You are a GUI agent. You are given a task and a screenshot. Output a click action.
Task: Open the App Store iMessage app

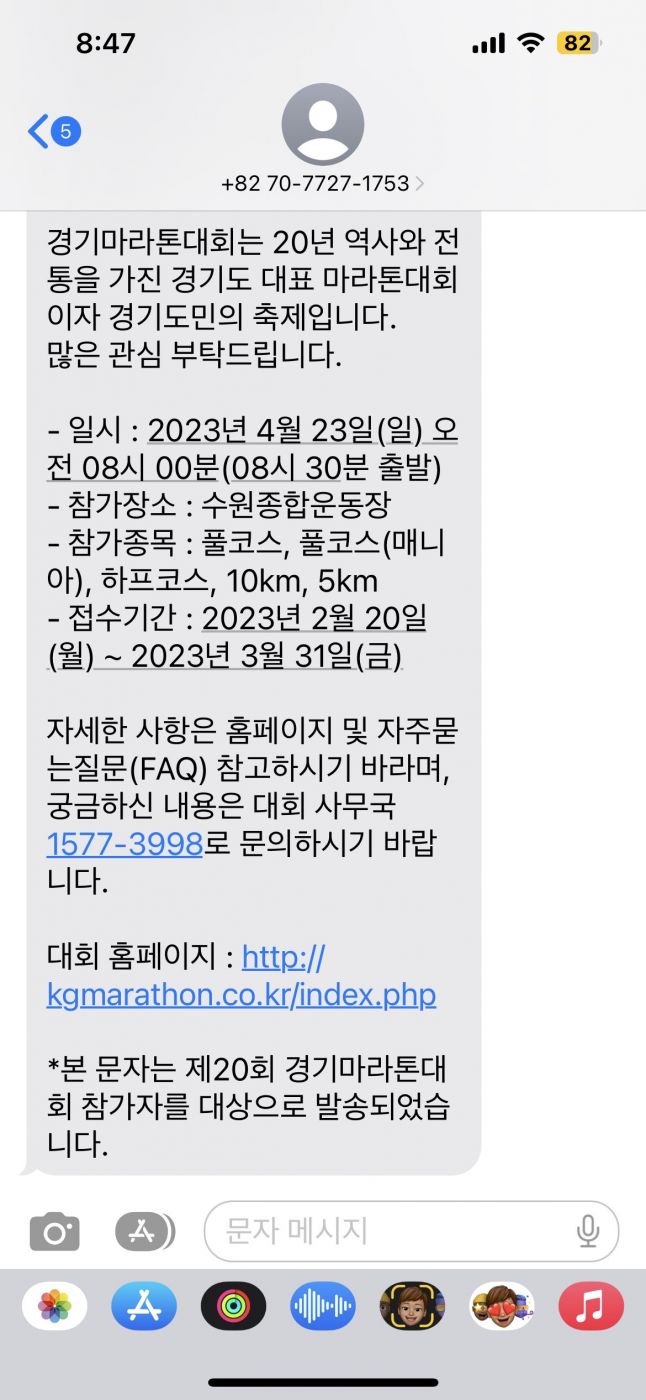144,1306
